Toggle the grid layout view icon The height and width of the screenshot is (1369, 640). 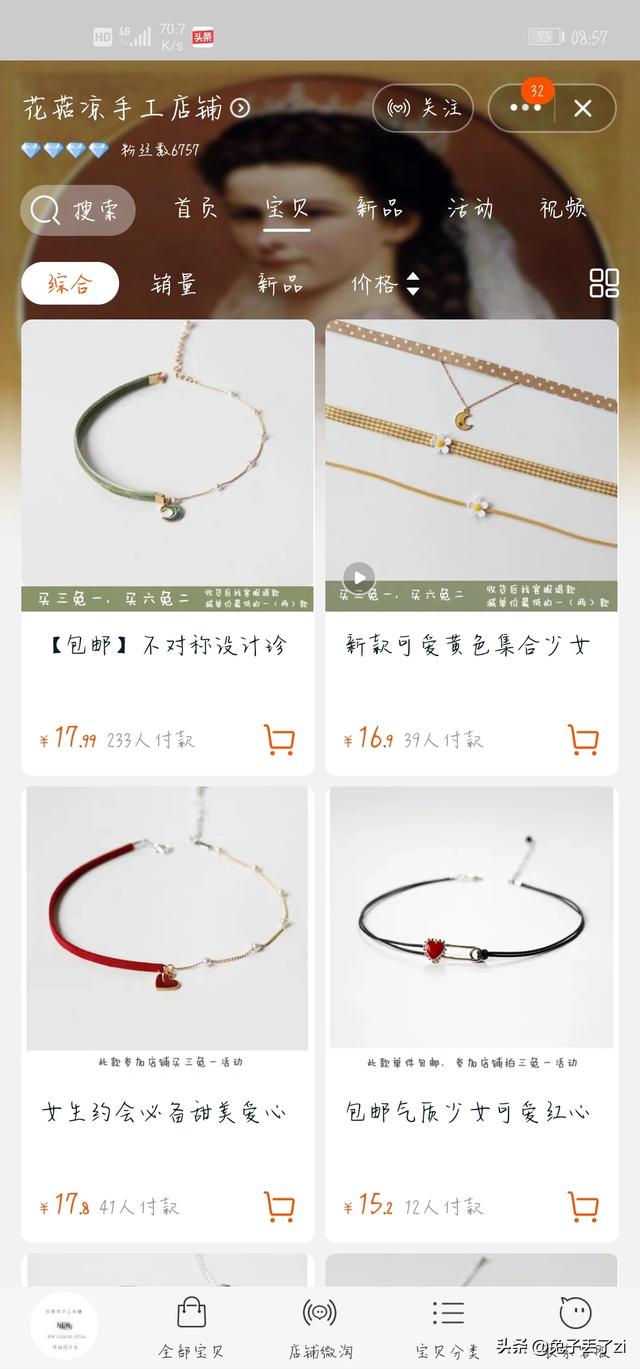click(x=604, y=283)
